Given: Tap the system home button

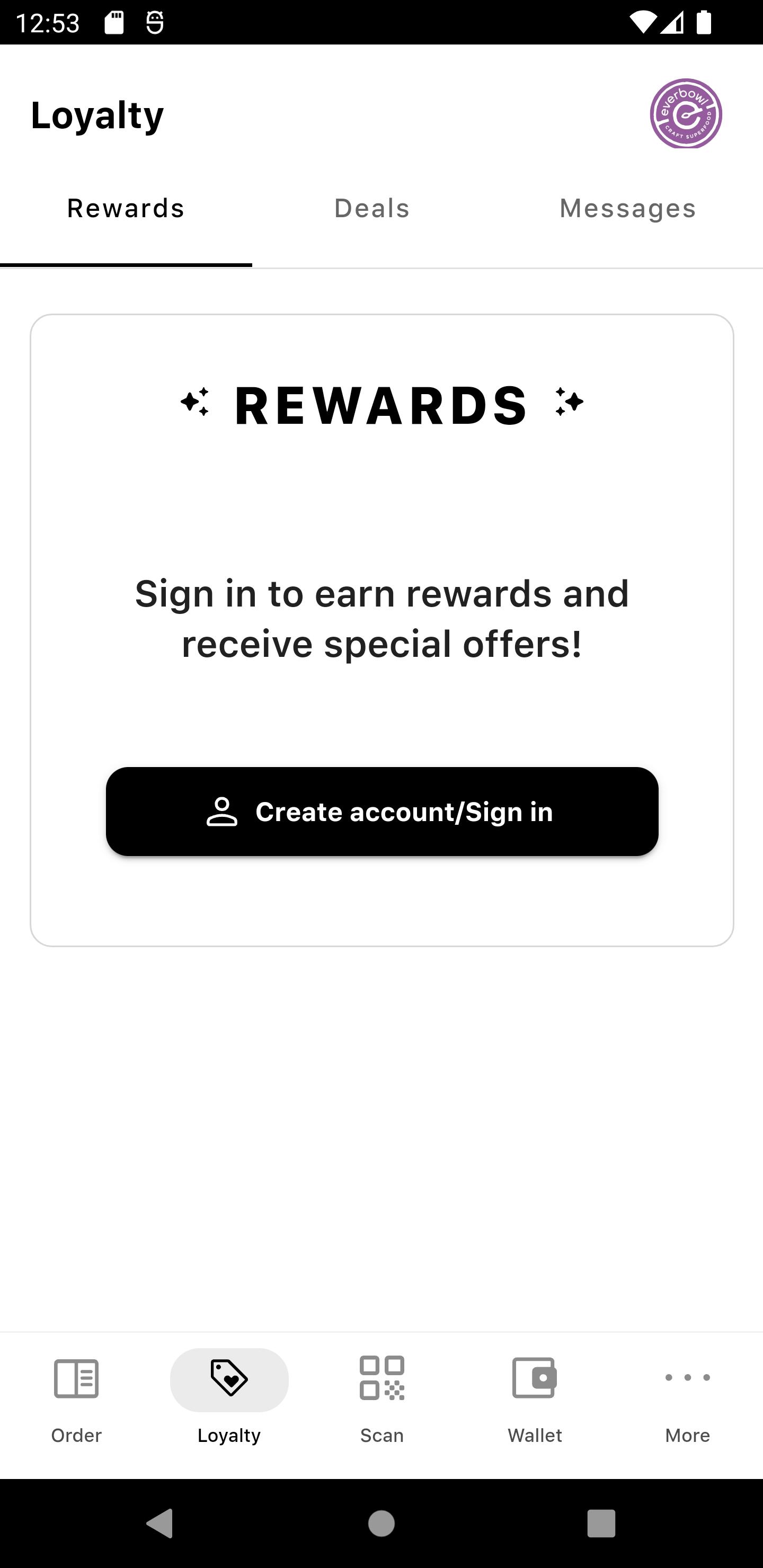Looking at the screenshot, I should 382,1524.
